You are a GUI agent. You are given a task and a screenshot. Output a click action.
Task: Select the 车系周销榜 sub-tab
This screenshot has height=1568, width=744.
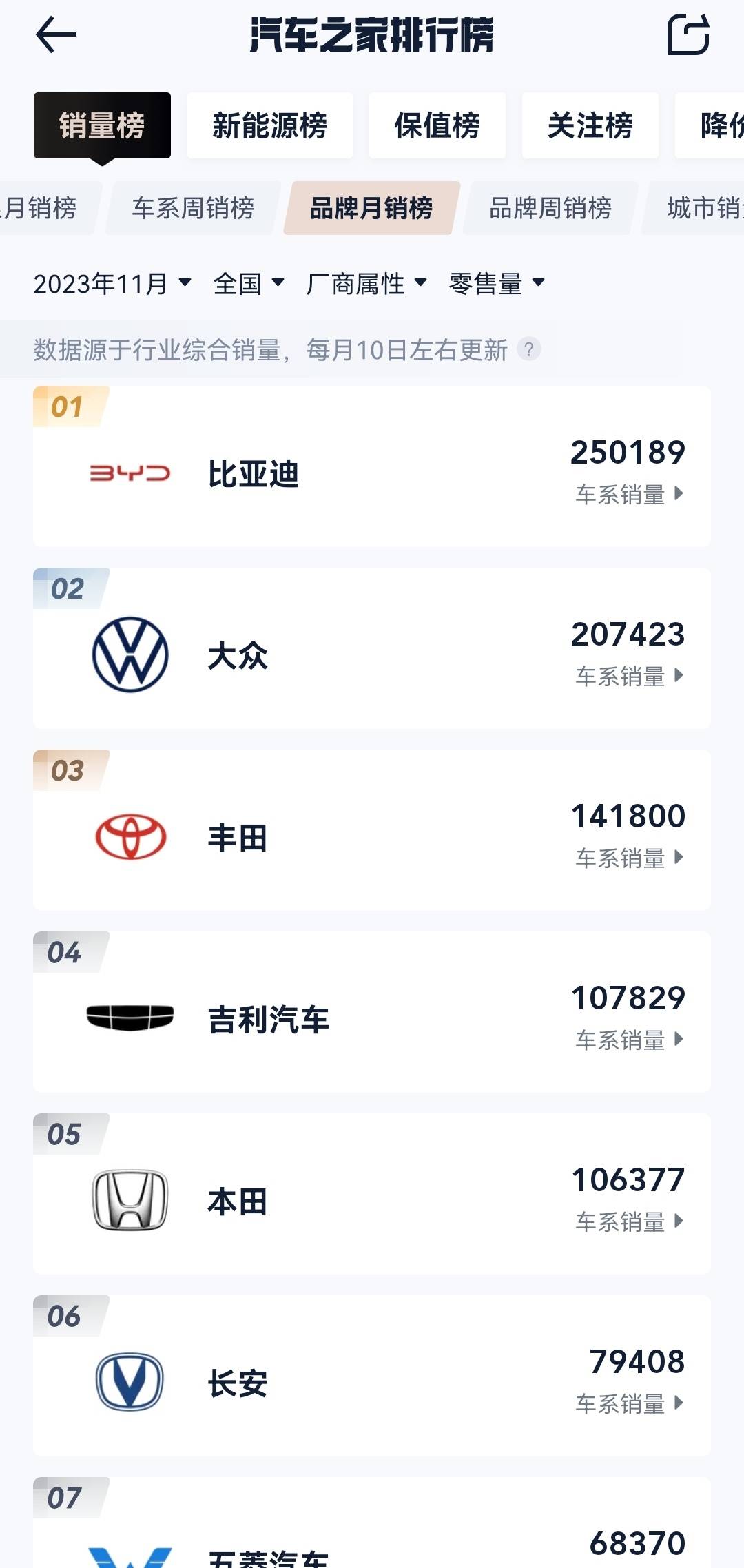(x=193, y=208)
